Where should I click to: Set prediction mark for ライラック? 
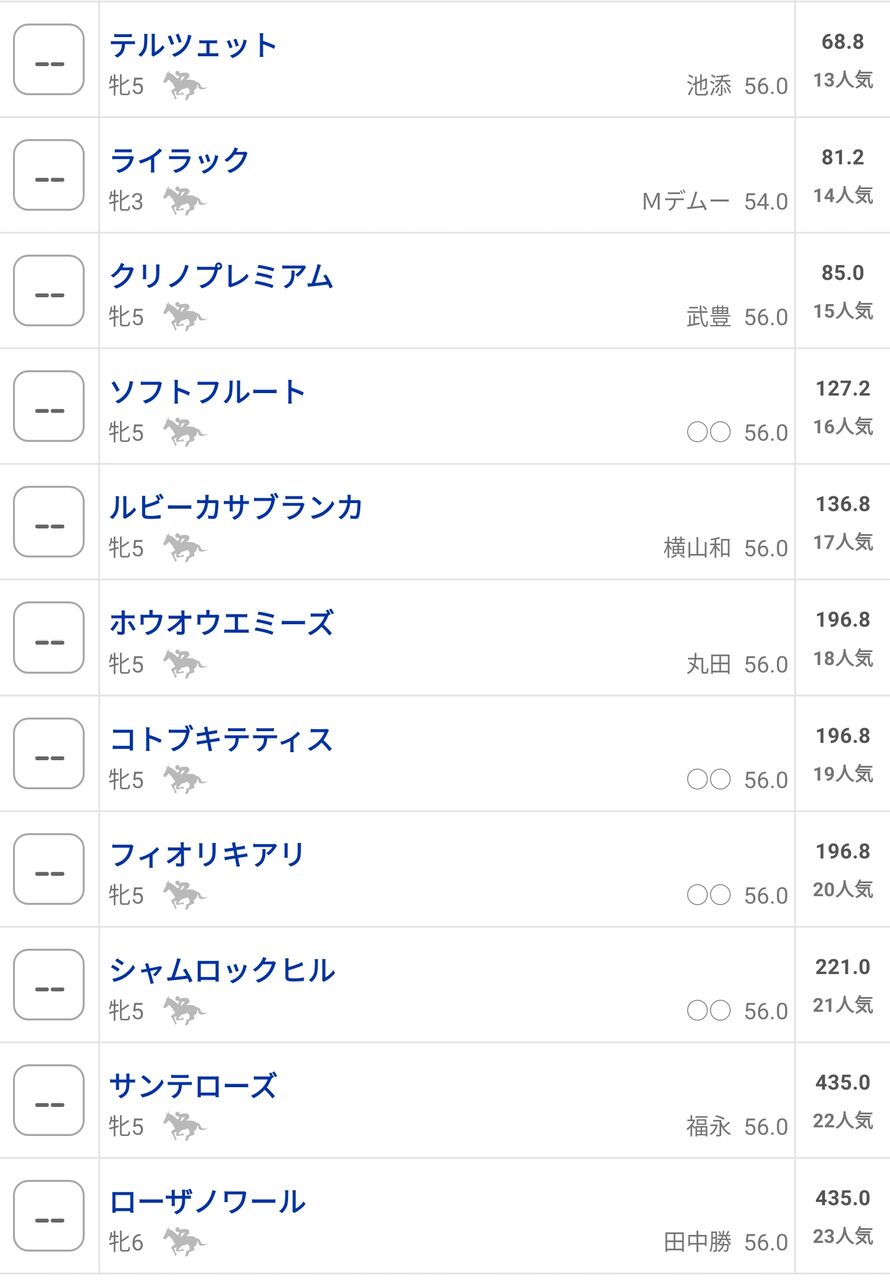(x=49, y=176)
